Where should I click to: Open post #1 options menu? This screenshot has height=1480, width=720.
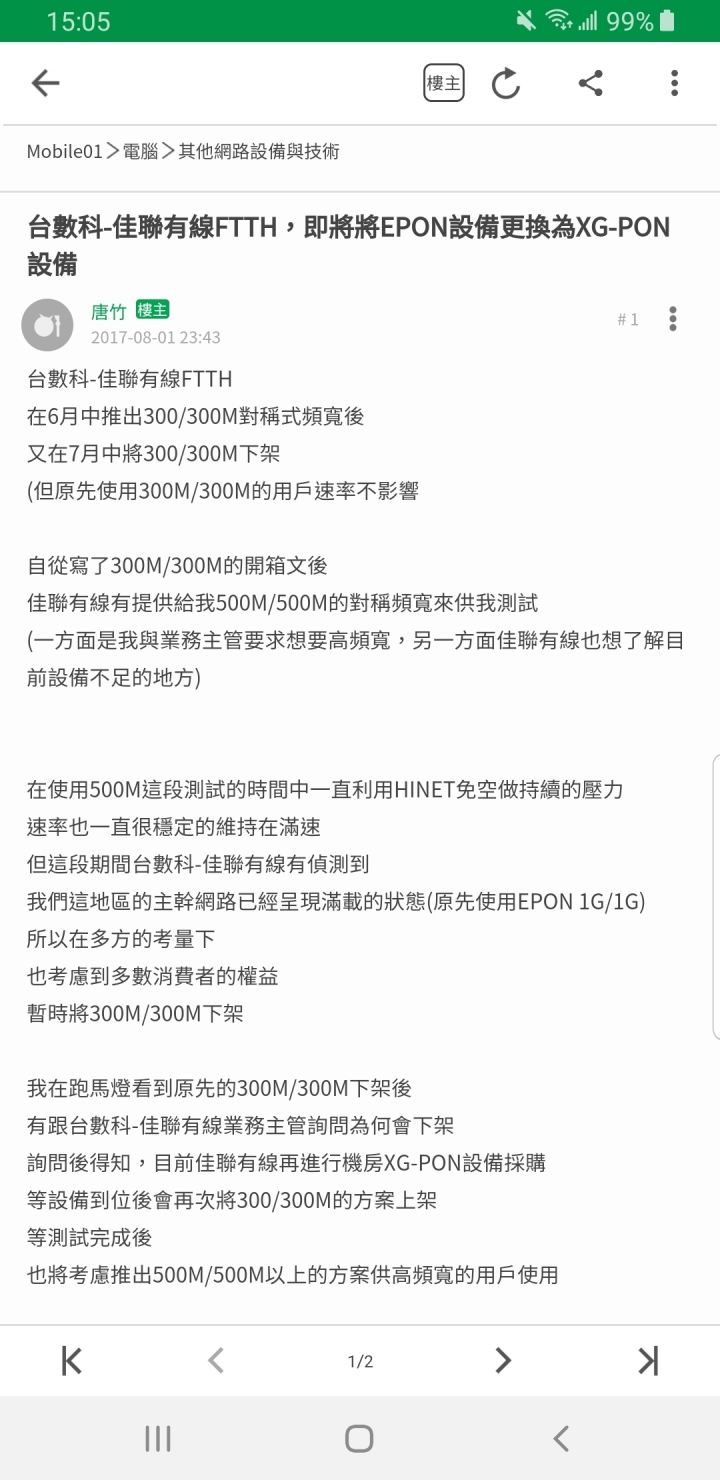673,319
